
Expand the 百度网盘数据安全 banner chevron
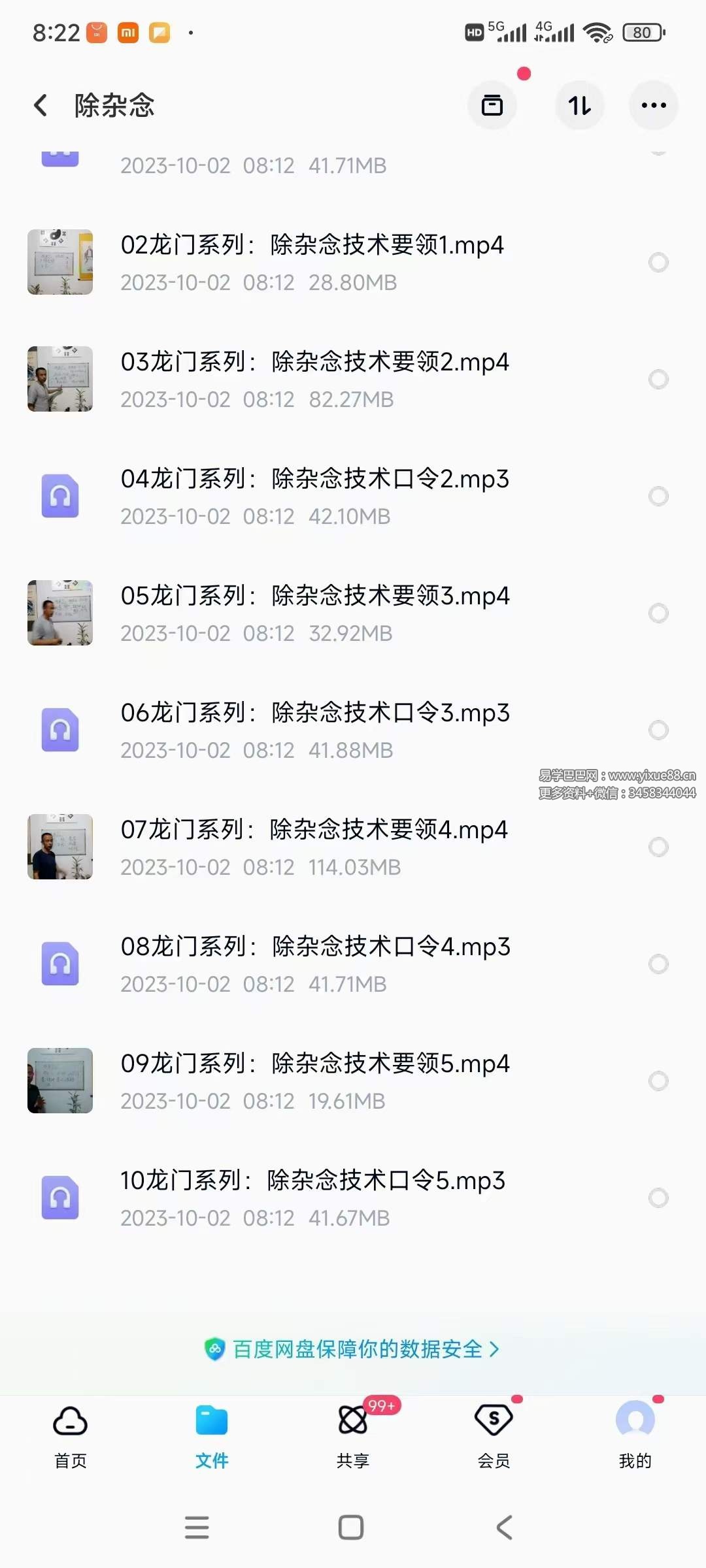pyautogui.click(x=496, y=1349)
